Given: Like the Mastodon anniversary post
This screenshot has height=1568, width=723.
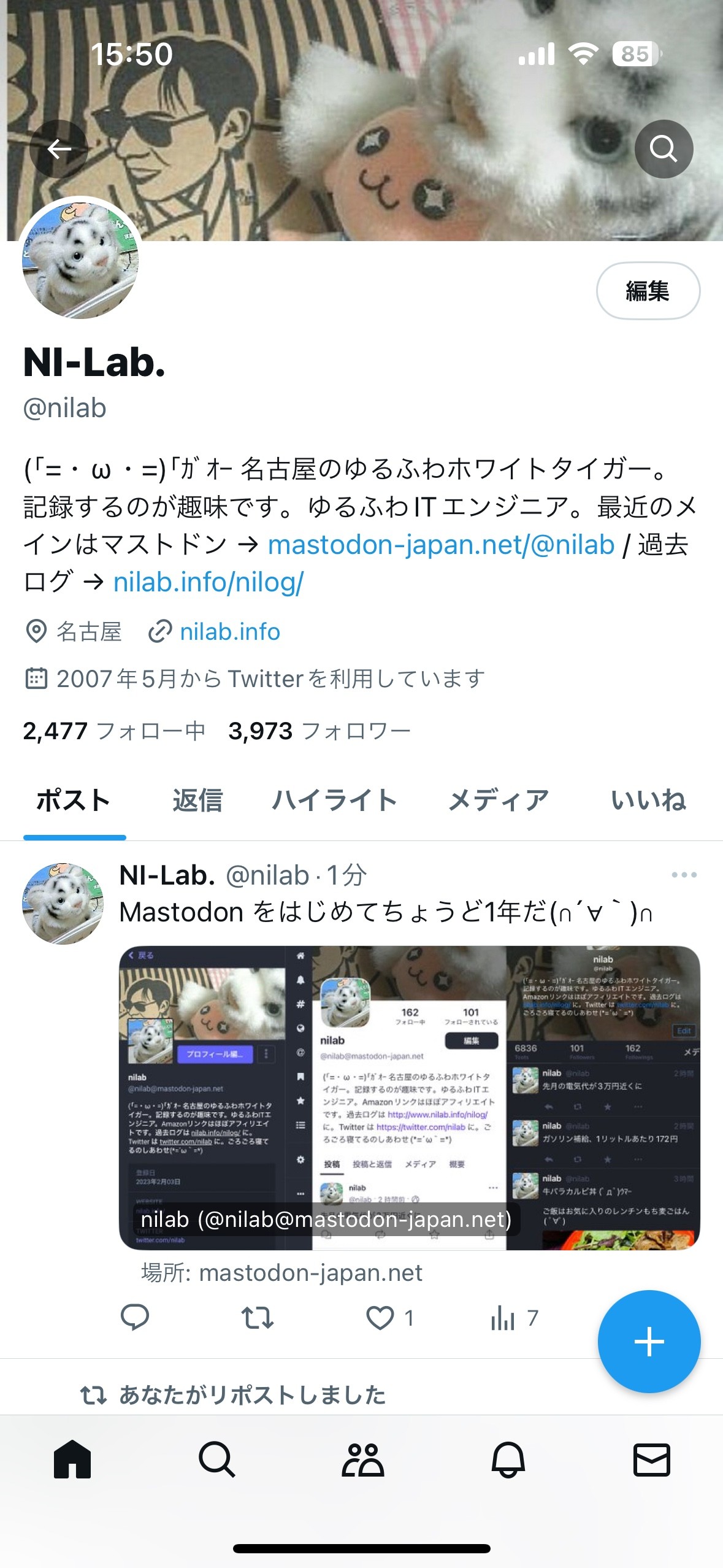Looking at the screenshot, I should click(380, 1318).
